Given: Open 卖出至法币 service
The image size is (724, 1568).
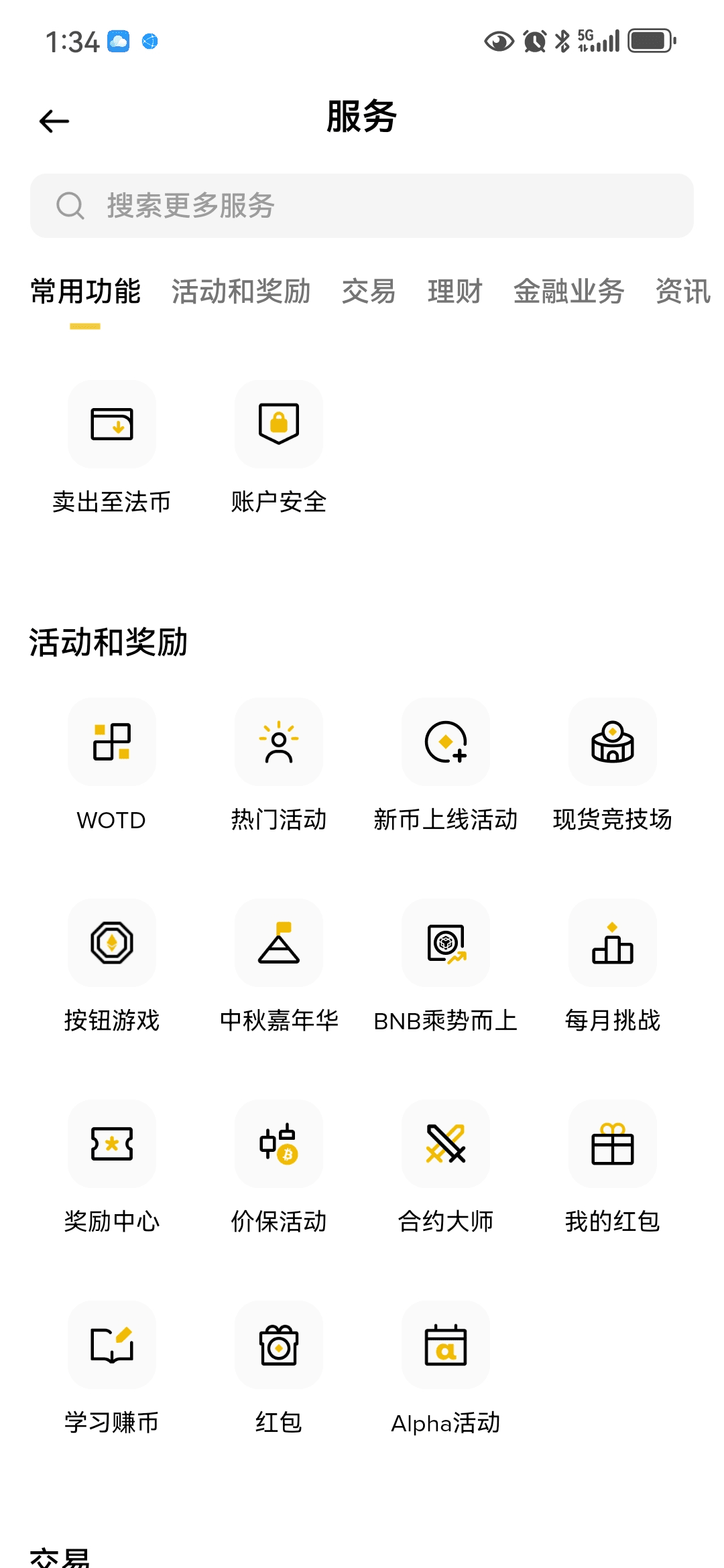Looking at the screenshot, I should pos(112,425).
